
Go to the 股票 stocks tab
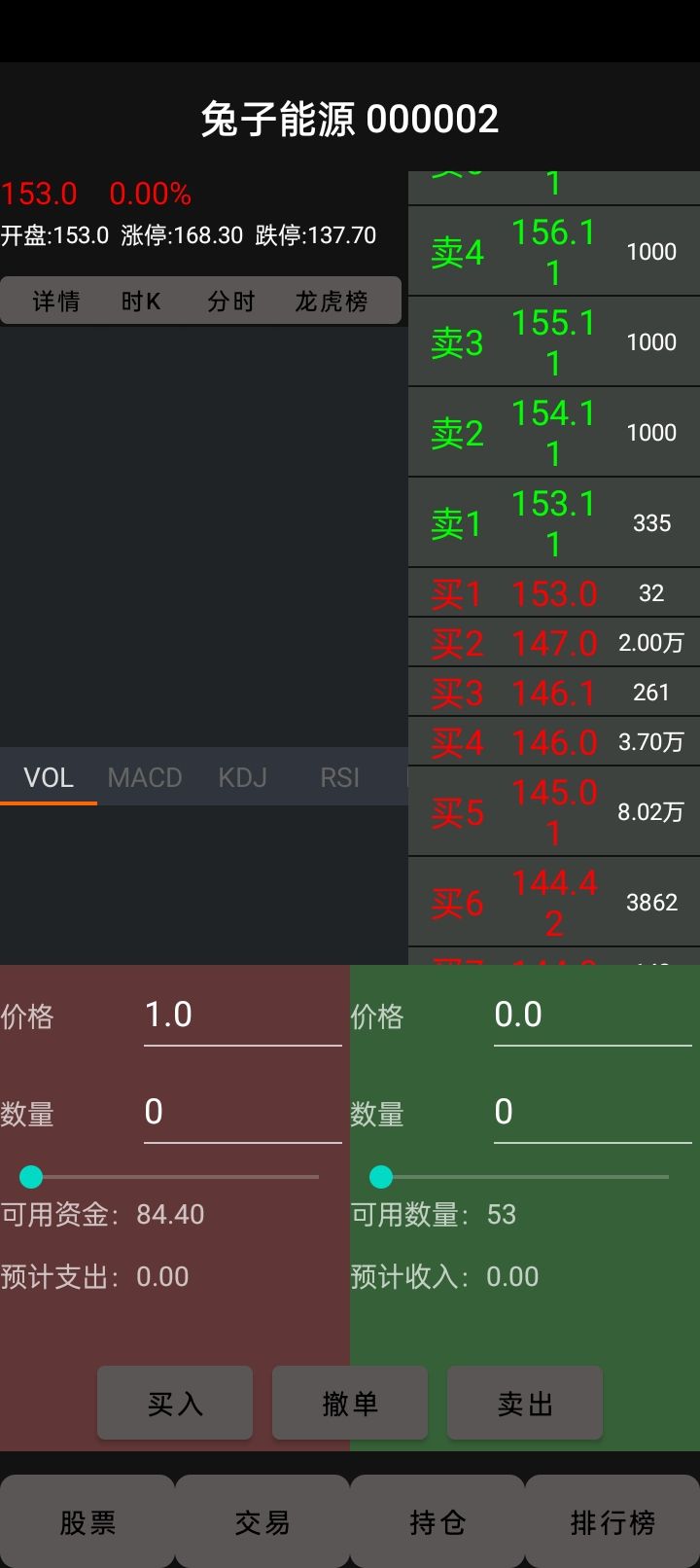tap(87, 1521)
